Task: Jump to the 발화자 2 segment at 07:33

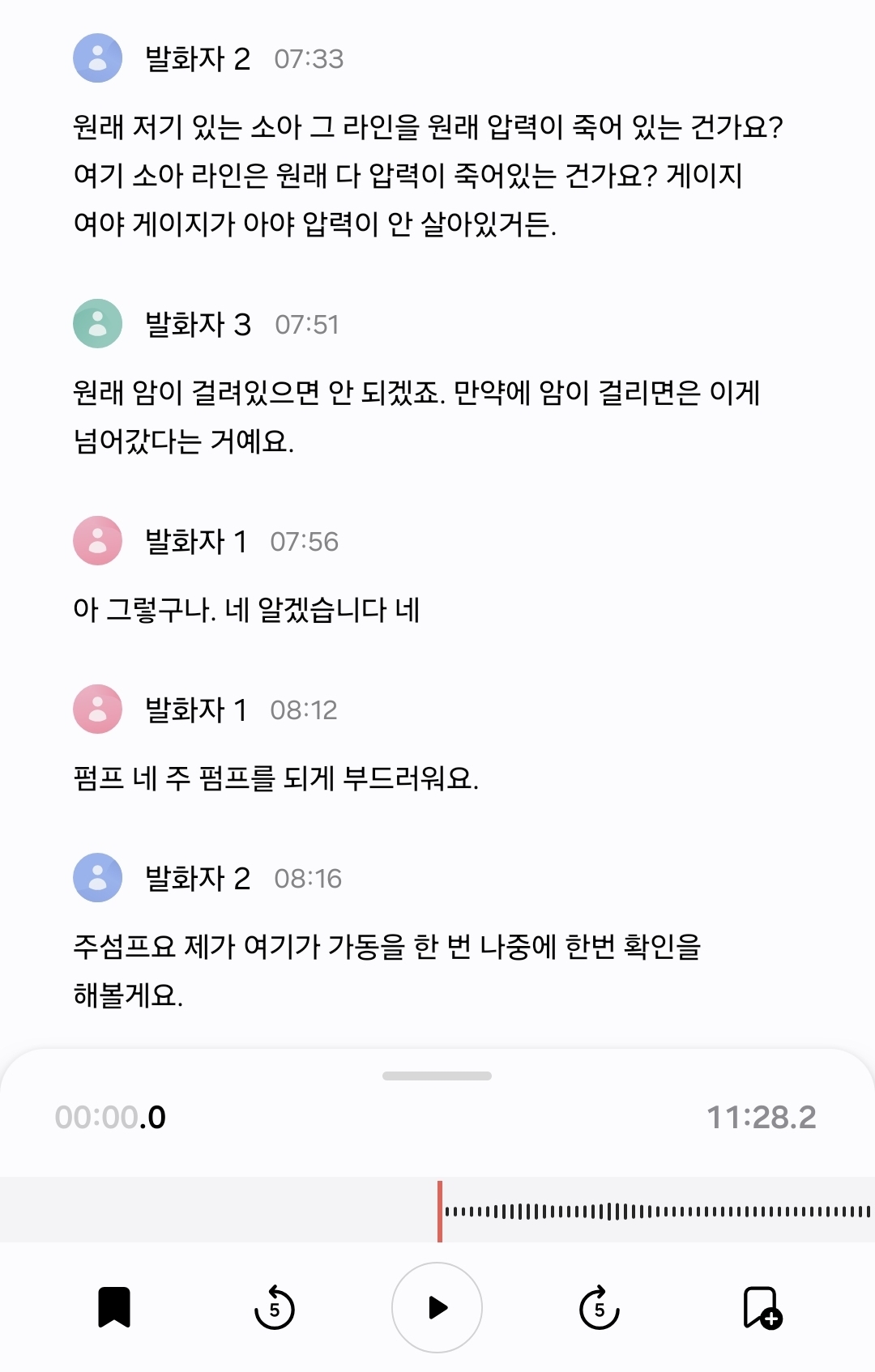Action: tap(308, 59)
